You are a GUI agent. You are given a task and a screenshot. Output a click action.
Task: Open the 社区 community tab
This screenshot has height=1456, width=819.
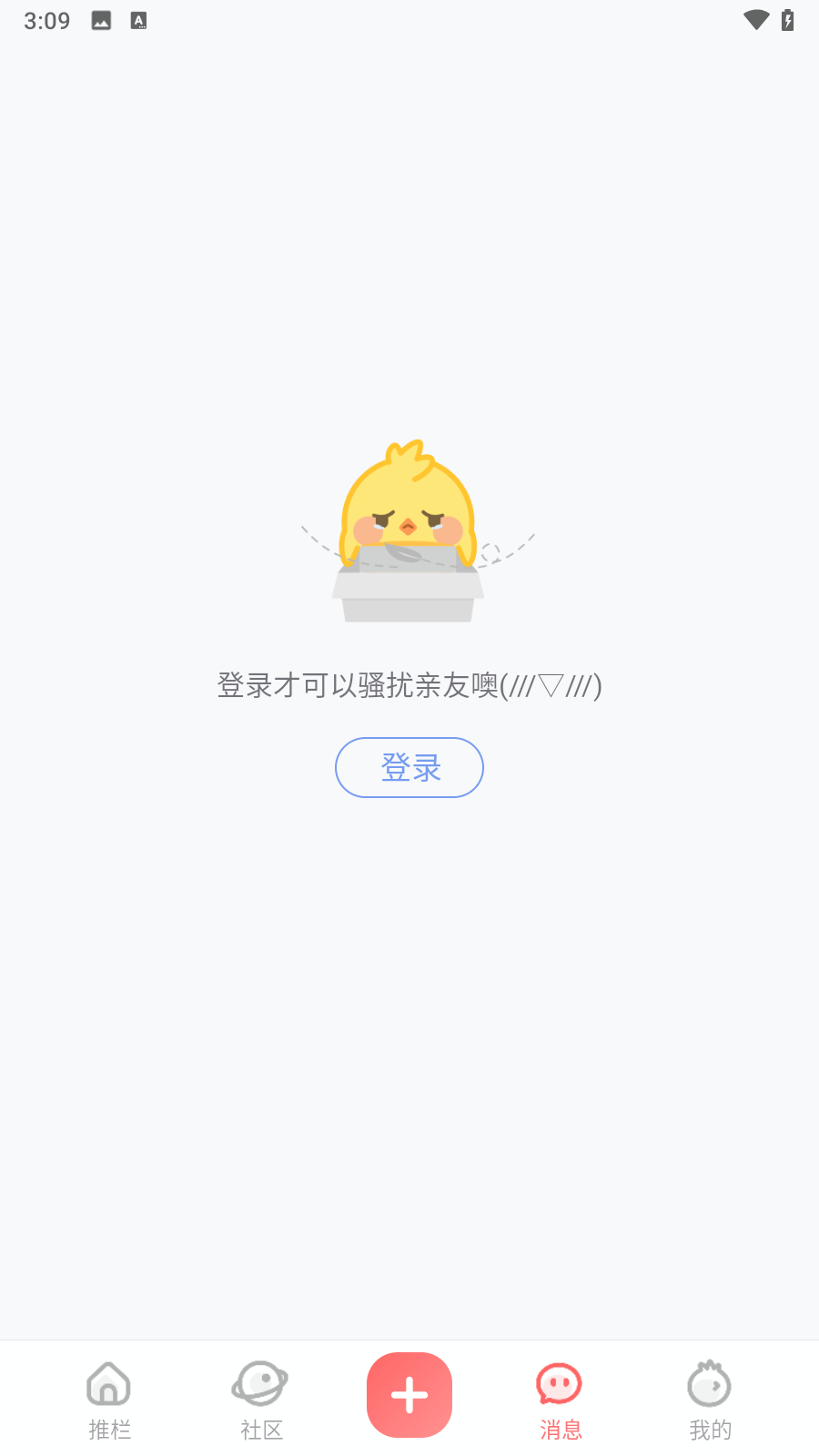coord(261,1400)
